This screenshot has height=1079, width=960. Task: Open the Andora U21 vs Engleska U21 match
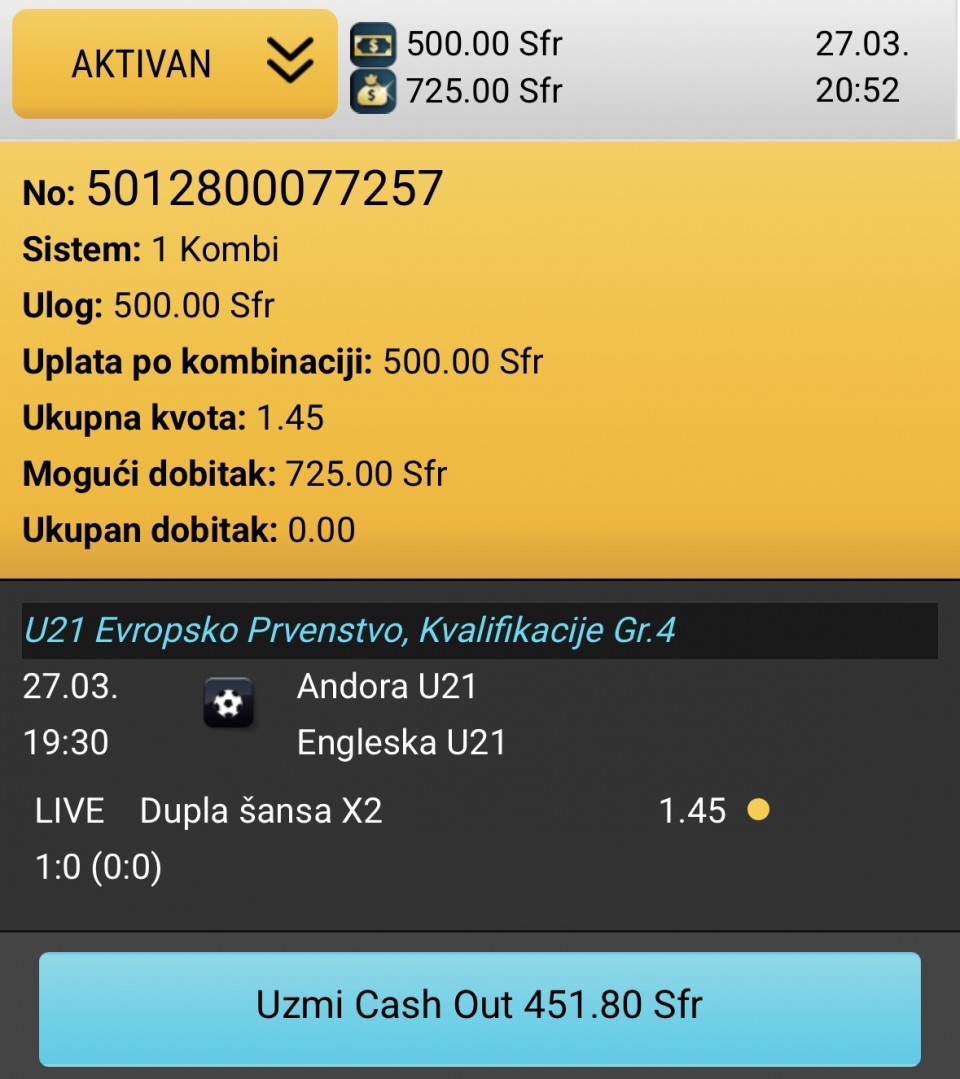click(x=400, y=714)
